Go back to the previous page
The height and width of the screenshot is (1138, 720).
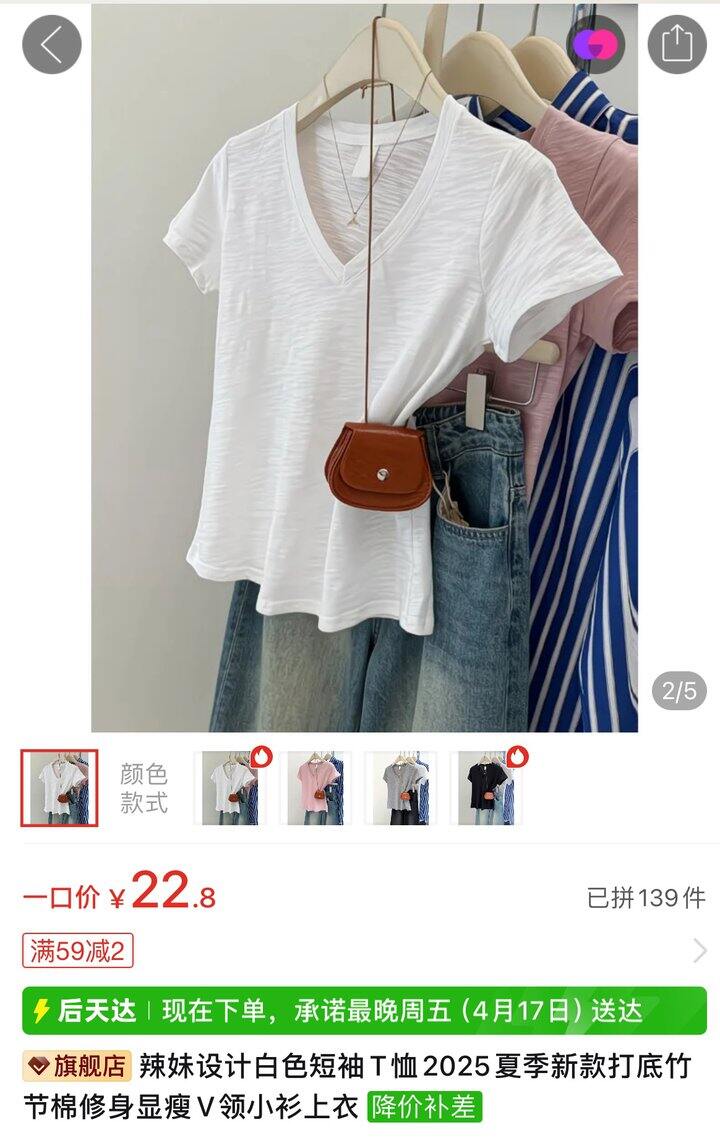coord(51,45)
